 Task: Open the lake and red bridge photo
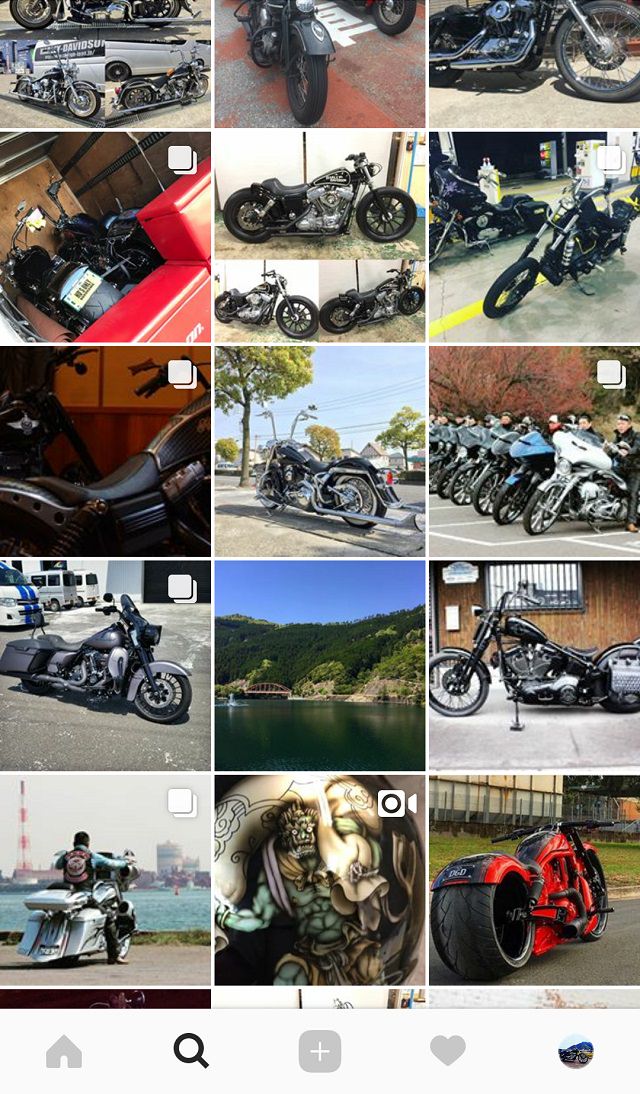(319, 665)
